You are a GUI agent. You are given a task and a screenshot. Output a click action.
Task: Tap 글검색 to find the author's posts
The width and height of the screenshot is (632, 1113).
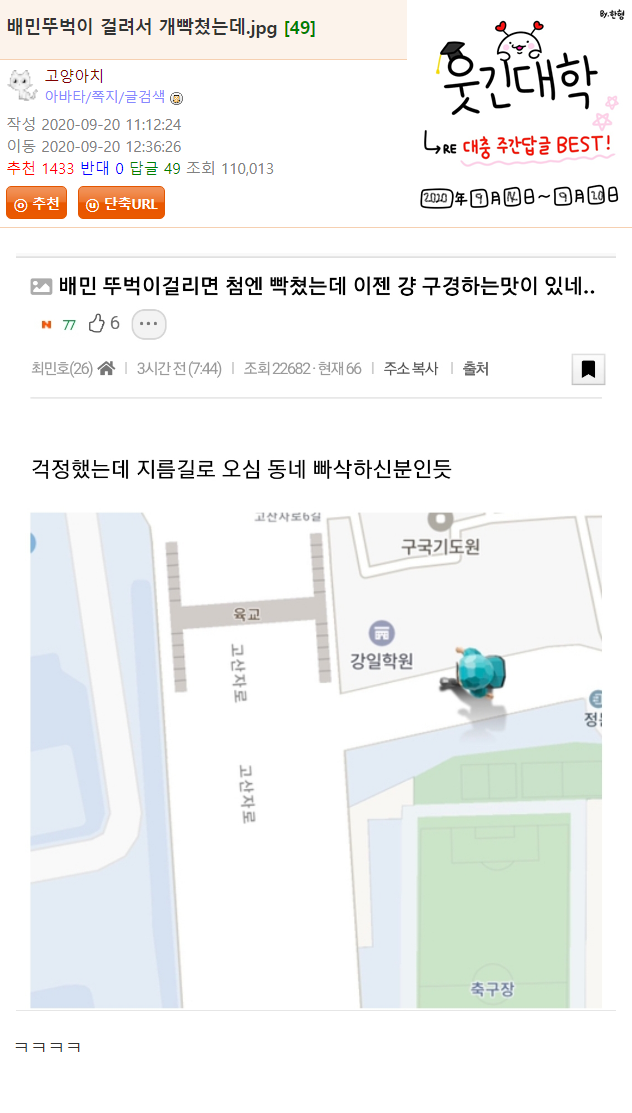[x=143, y=97]
